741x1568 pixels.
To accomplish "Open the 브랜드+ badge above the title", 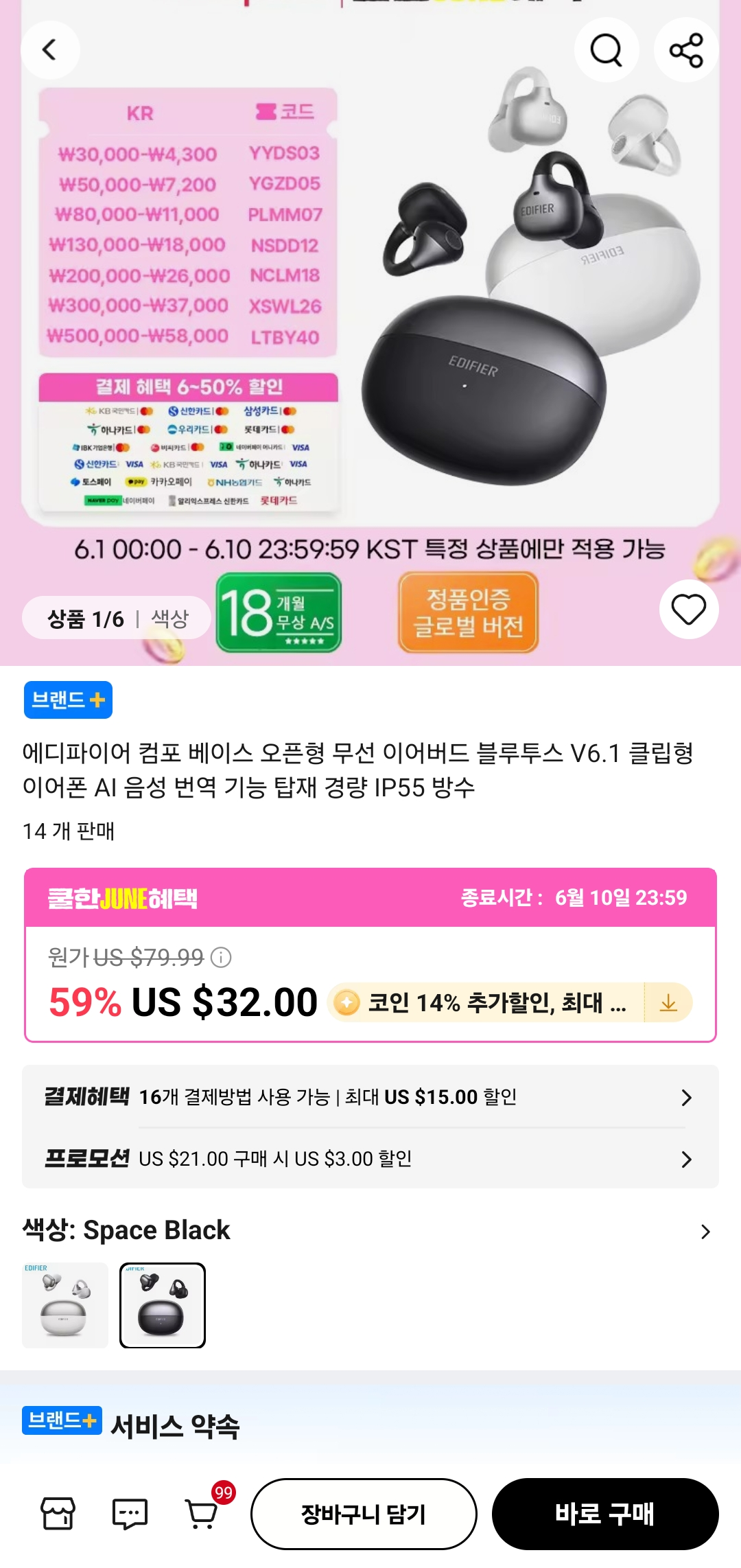I will tap(68, 700).
